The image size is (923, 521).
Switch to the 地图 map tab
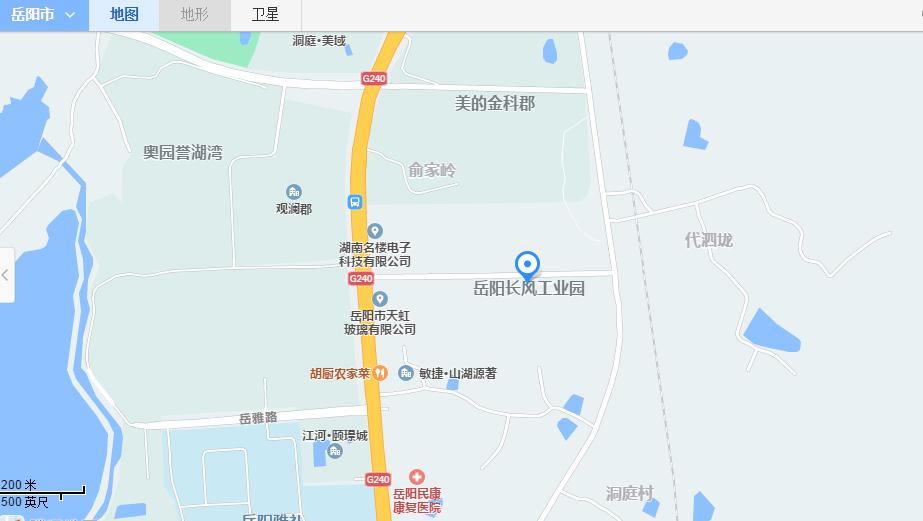[124, 15]
